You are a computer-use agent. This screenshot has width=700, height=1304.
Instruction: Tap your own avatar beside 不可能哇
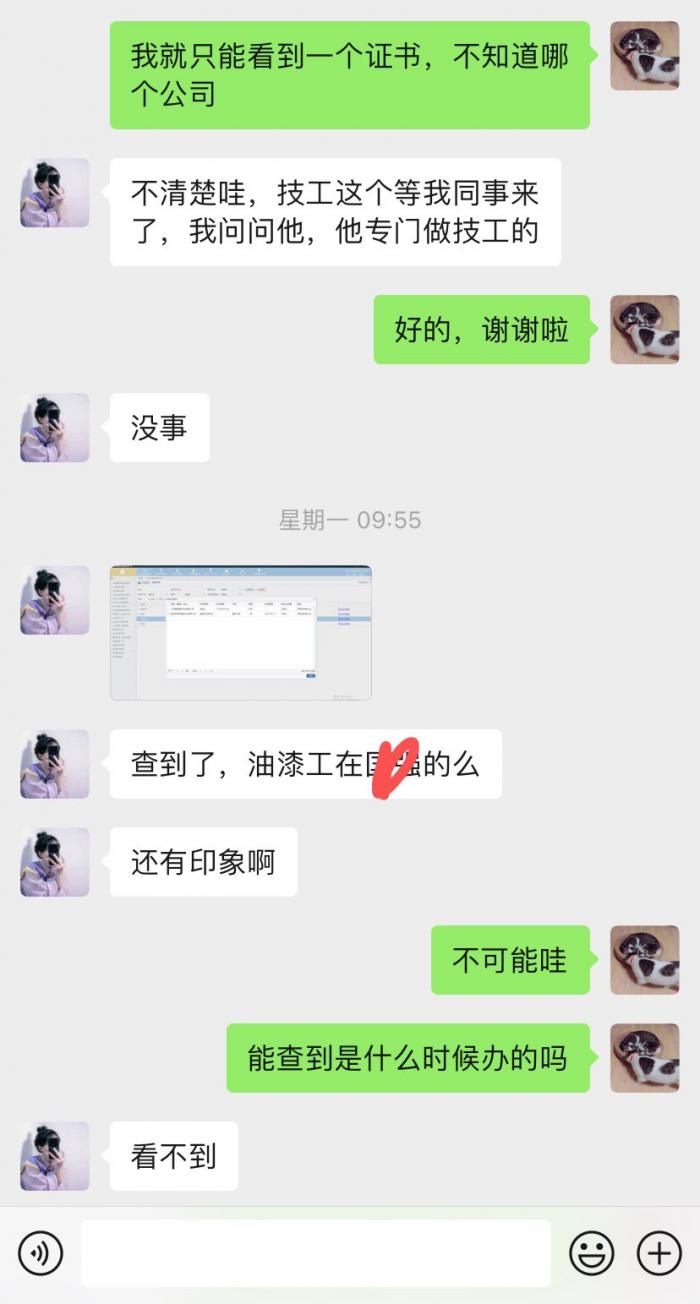(x=644, y=960)
